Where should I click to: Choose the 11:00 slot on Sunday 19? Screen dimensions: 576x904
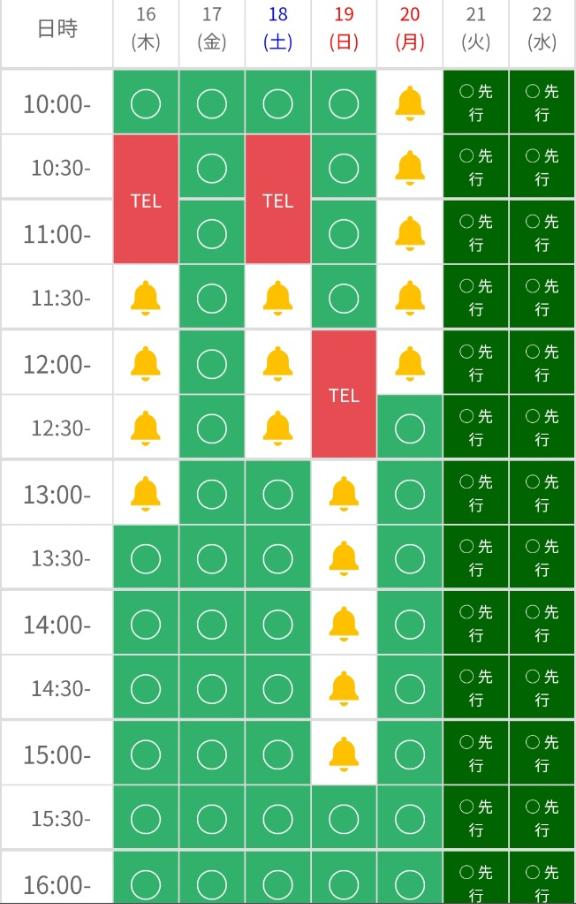pyautogui.click(x=344, y=233)
